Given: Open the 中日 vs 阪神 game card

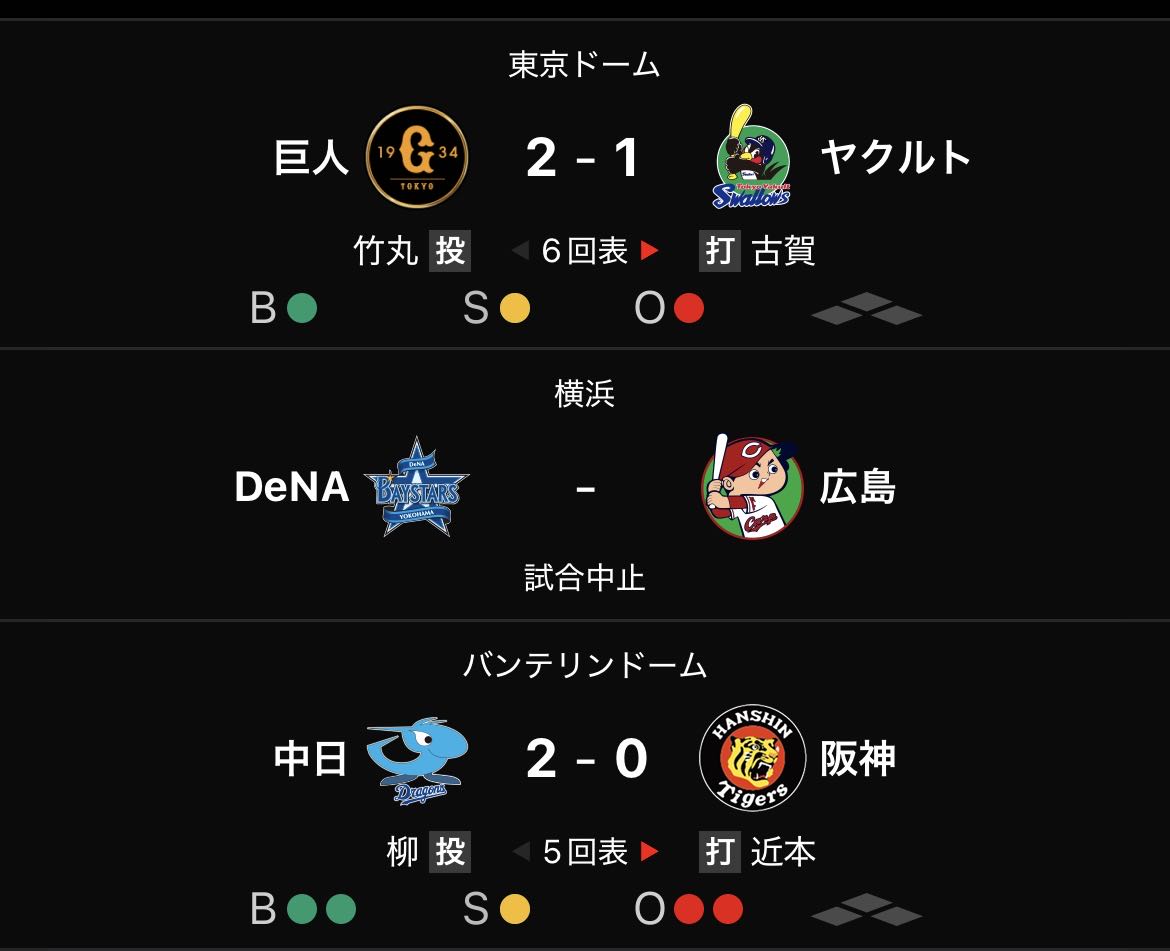Looking at the screenshot, I should coord(584,760).
